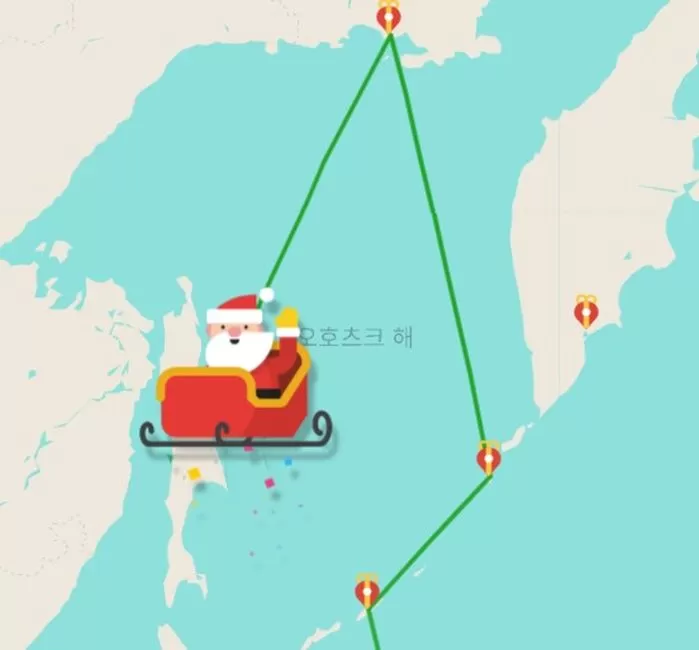The height and width of the screenshot is (650, 699).
Task: Open the gift marker off Santa's route on Kamchatka
Action: click(586, 312)
